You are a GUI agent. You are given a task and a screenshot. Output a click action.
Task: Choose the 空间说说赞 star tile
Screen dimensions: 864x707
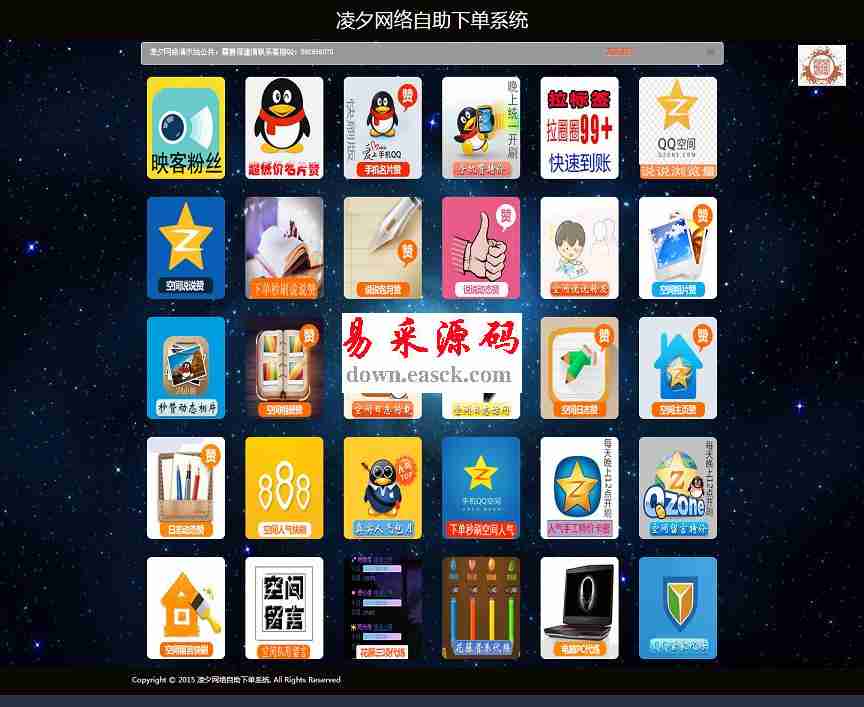186,248
